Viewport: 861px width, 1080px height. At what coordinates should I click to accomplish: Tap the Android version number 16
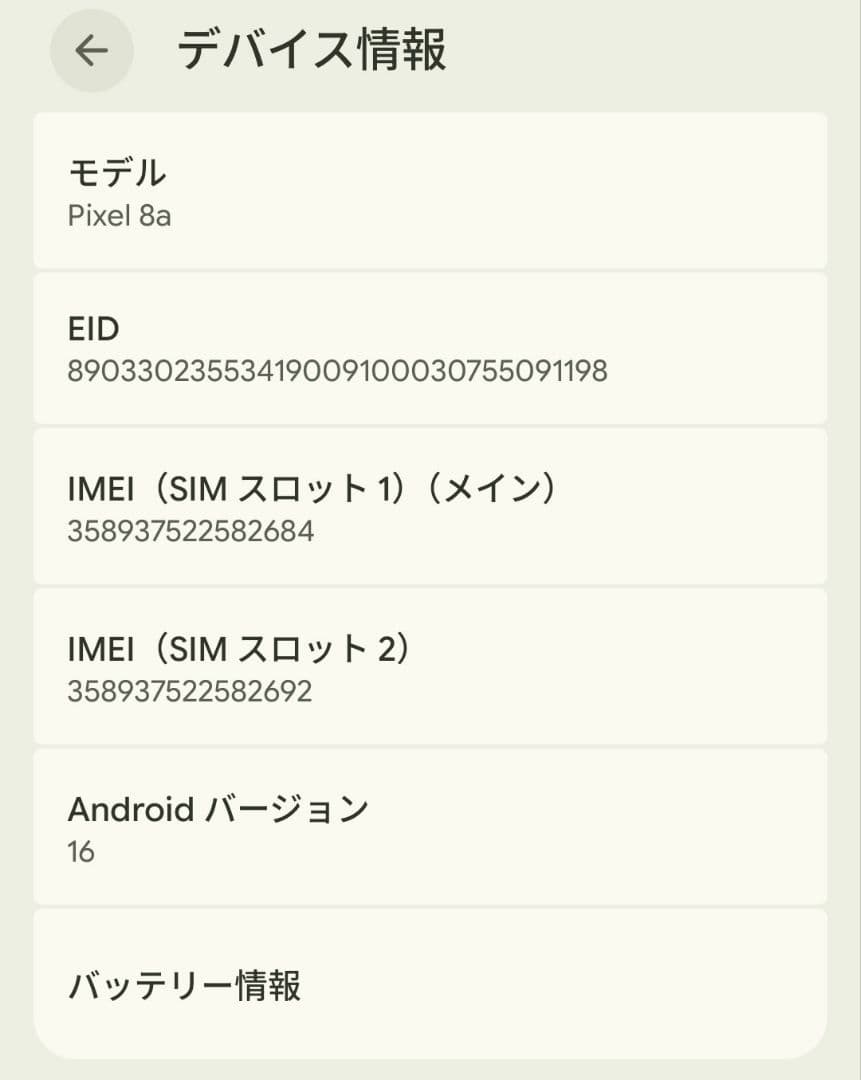click(80, 852)
